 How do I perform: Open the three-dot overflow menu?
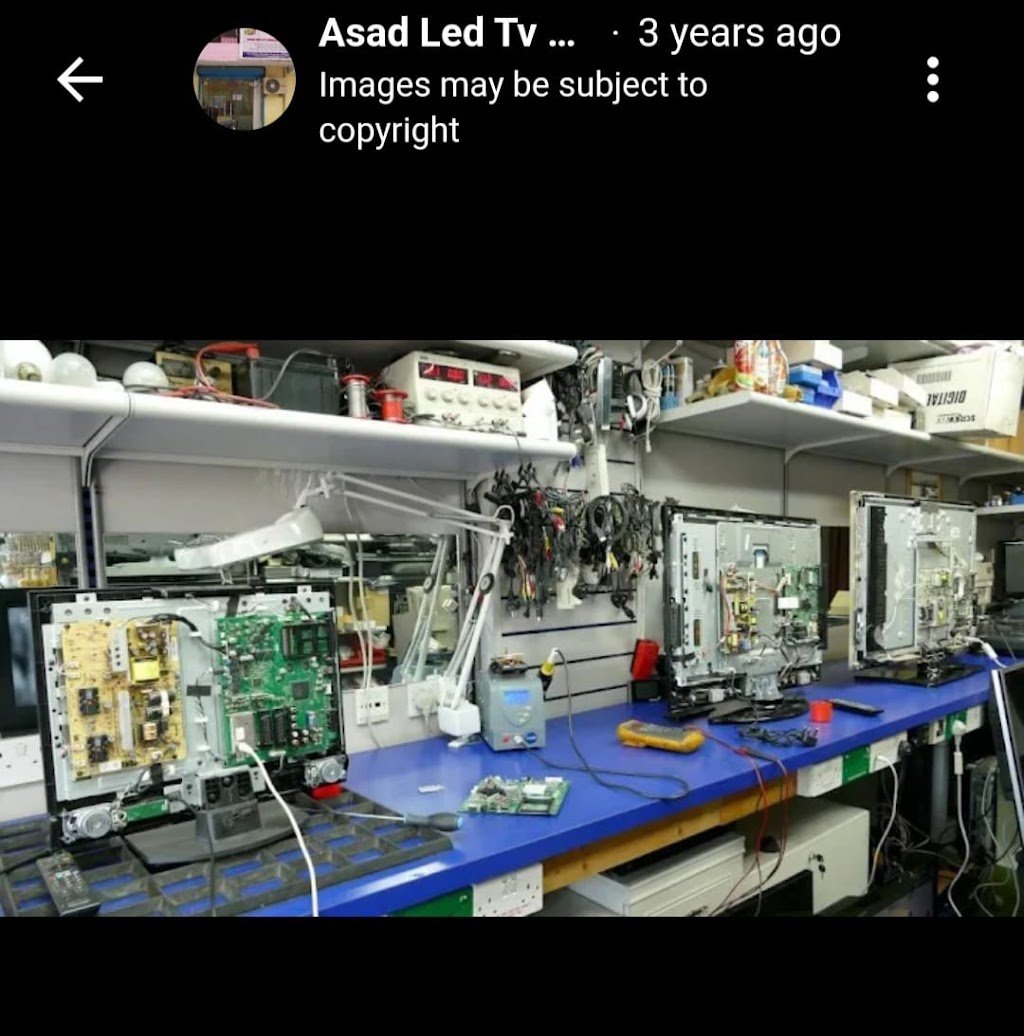pyautogui.click(x=932, y=80)
